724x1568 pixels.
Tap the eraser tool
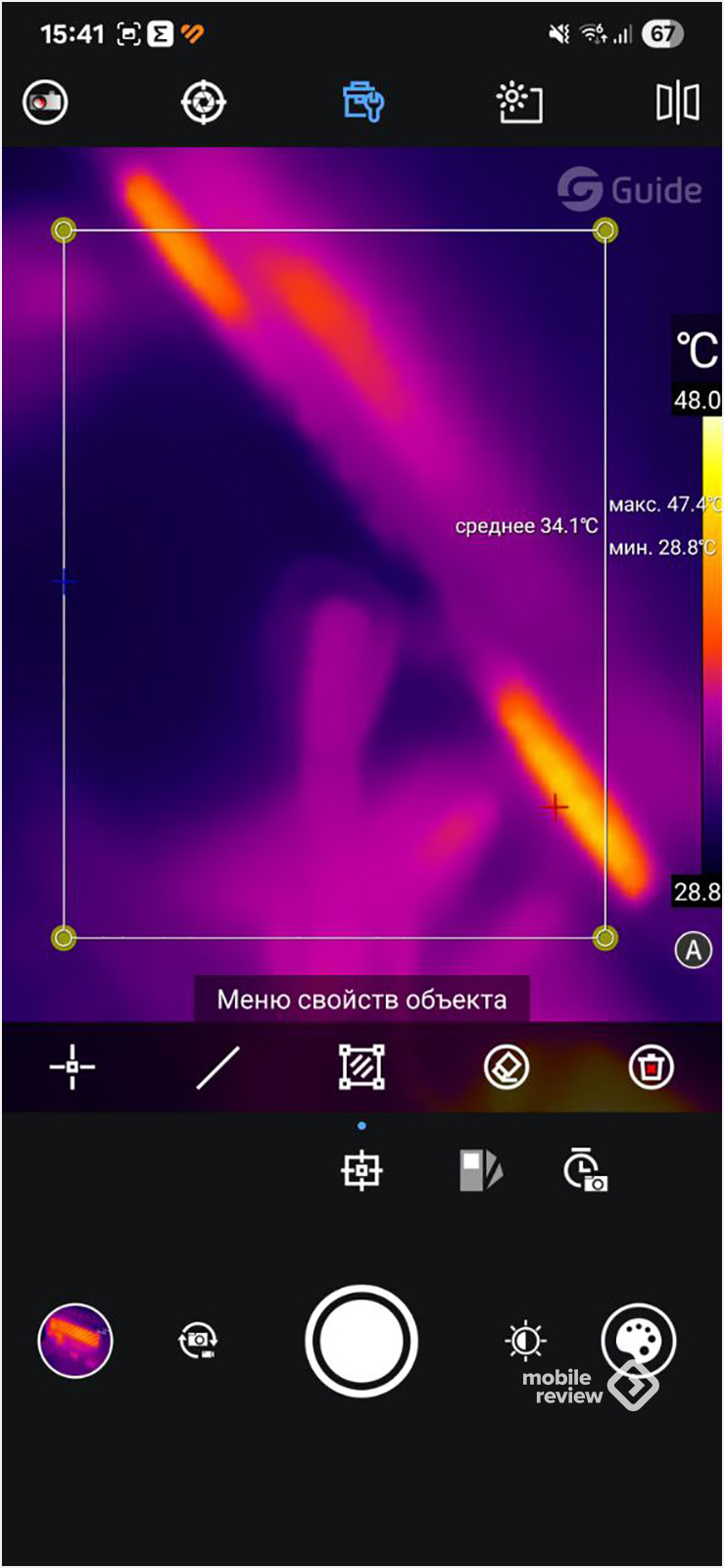tap(507, 1067)
